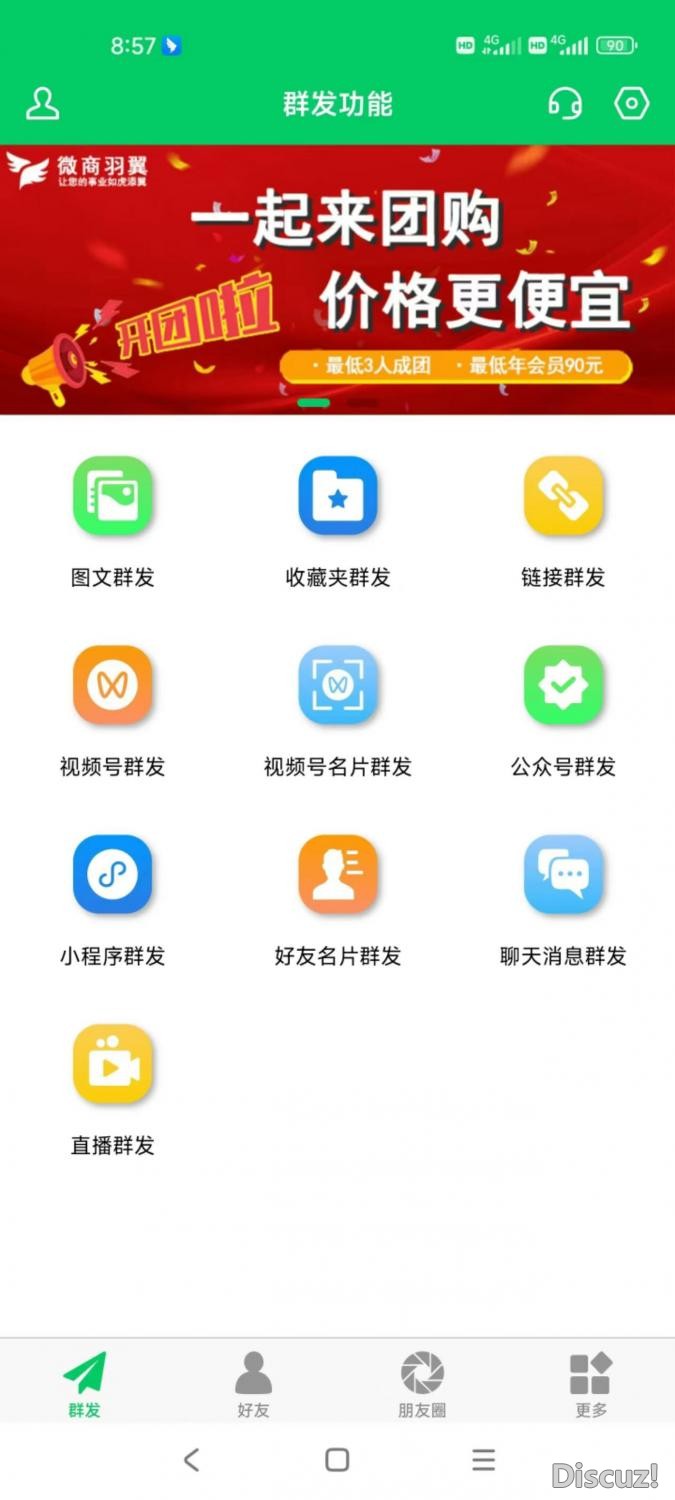This screenshot has height=1500, width=675.
Task: Open settings from the hexagon icon
Action: [632, 104]
